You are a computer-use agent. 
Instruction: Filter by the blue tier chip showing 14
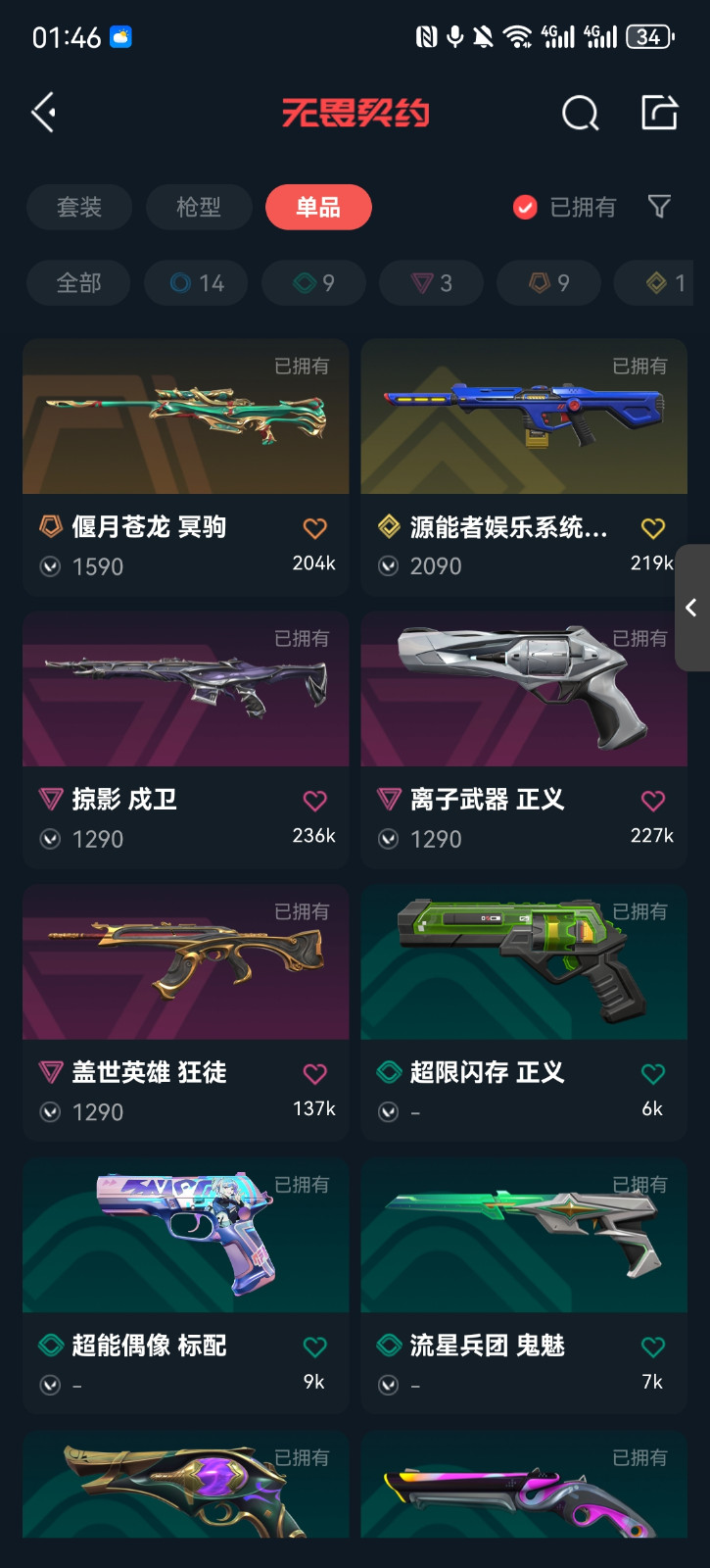pos(196,283)
